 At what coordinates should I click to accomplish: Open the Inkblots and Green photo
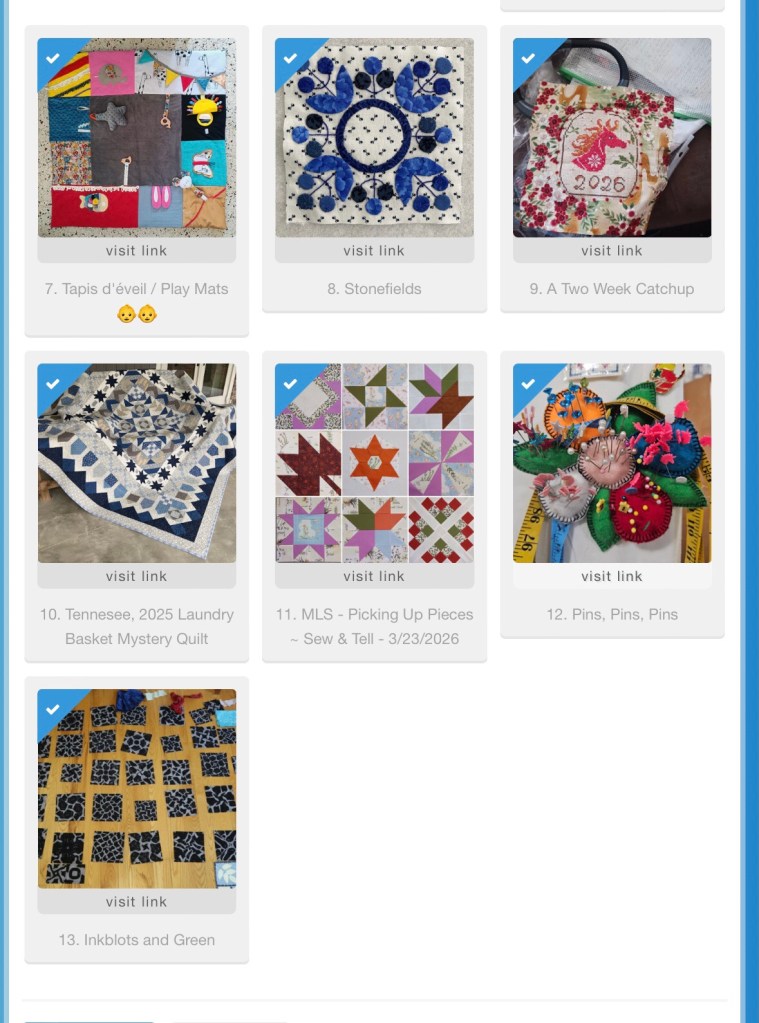[x=137, y=788]
